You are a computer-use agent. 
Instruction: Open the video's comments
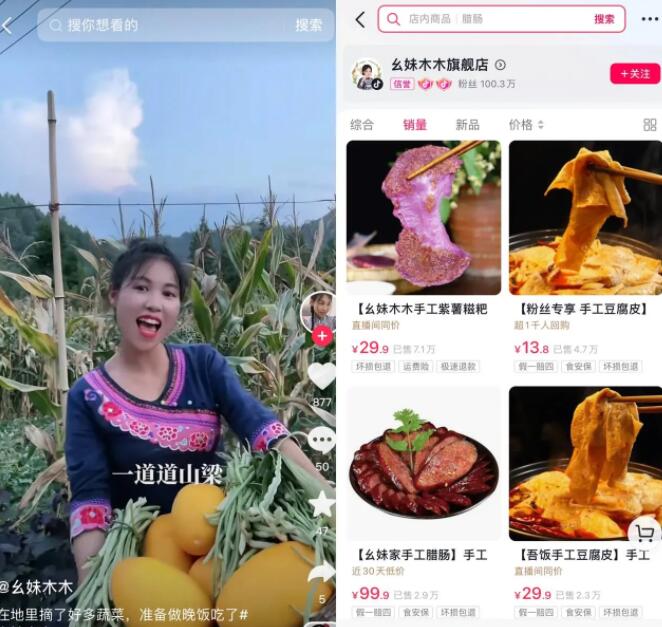[321, 439]
